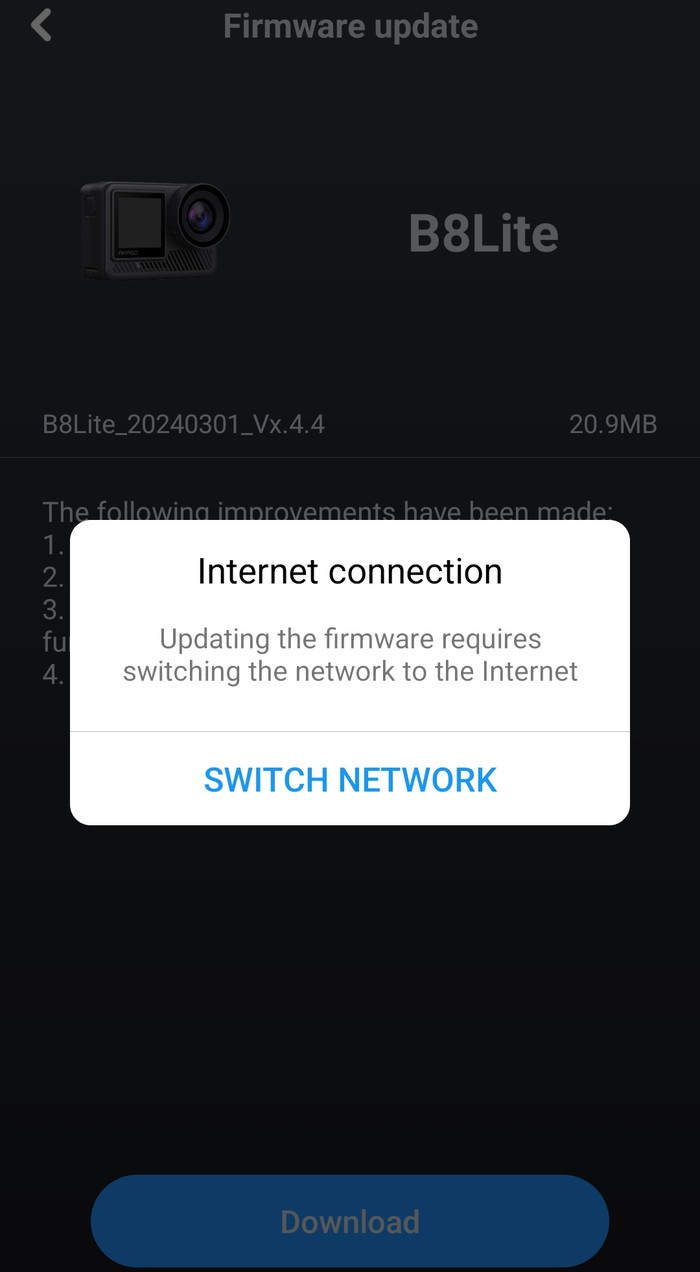Download the B8Lite firmware
The width and height of the screenshot is (700, 1272).
point(350,1221)
